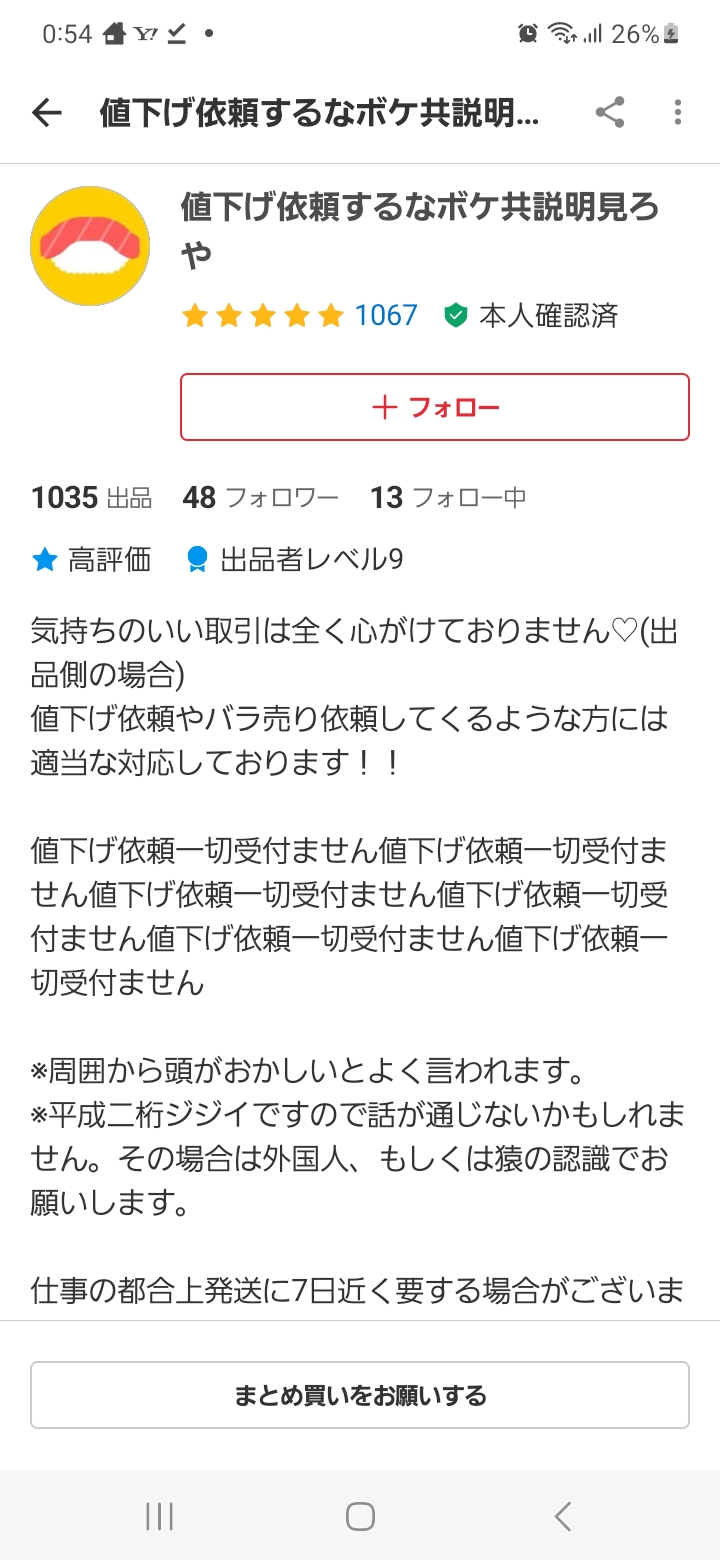Open recent apps from navigation bar
720x1560 pixels.
click(160, 1516)
